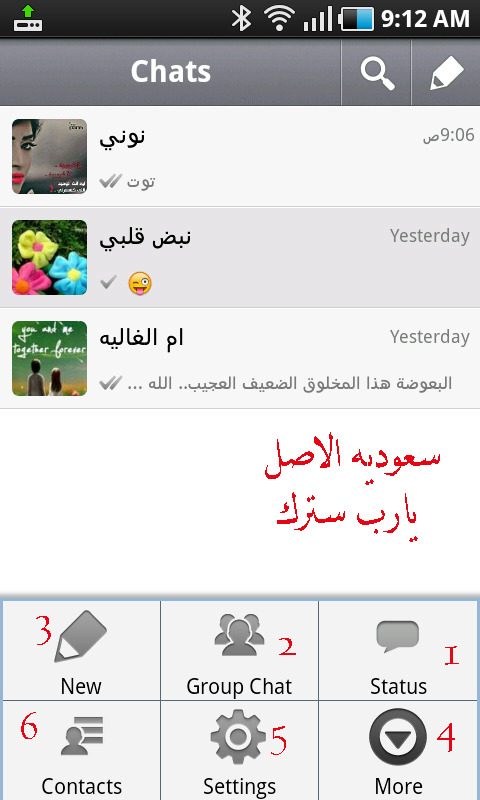Start a Group Chat
480x800 pixels.
click(239, 651)
